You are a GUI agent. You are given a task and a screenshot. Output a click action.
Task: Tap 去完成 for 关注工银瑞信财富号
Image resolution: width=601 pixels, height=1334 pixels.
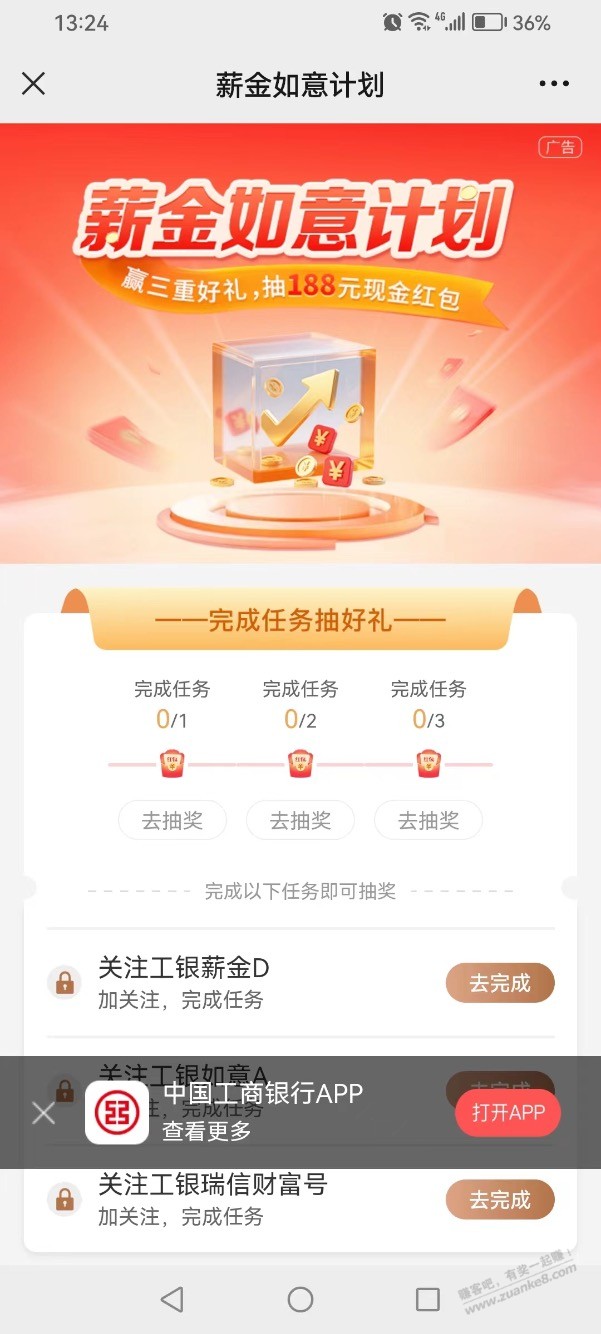click(x=499, y=1199)
